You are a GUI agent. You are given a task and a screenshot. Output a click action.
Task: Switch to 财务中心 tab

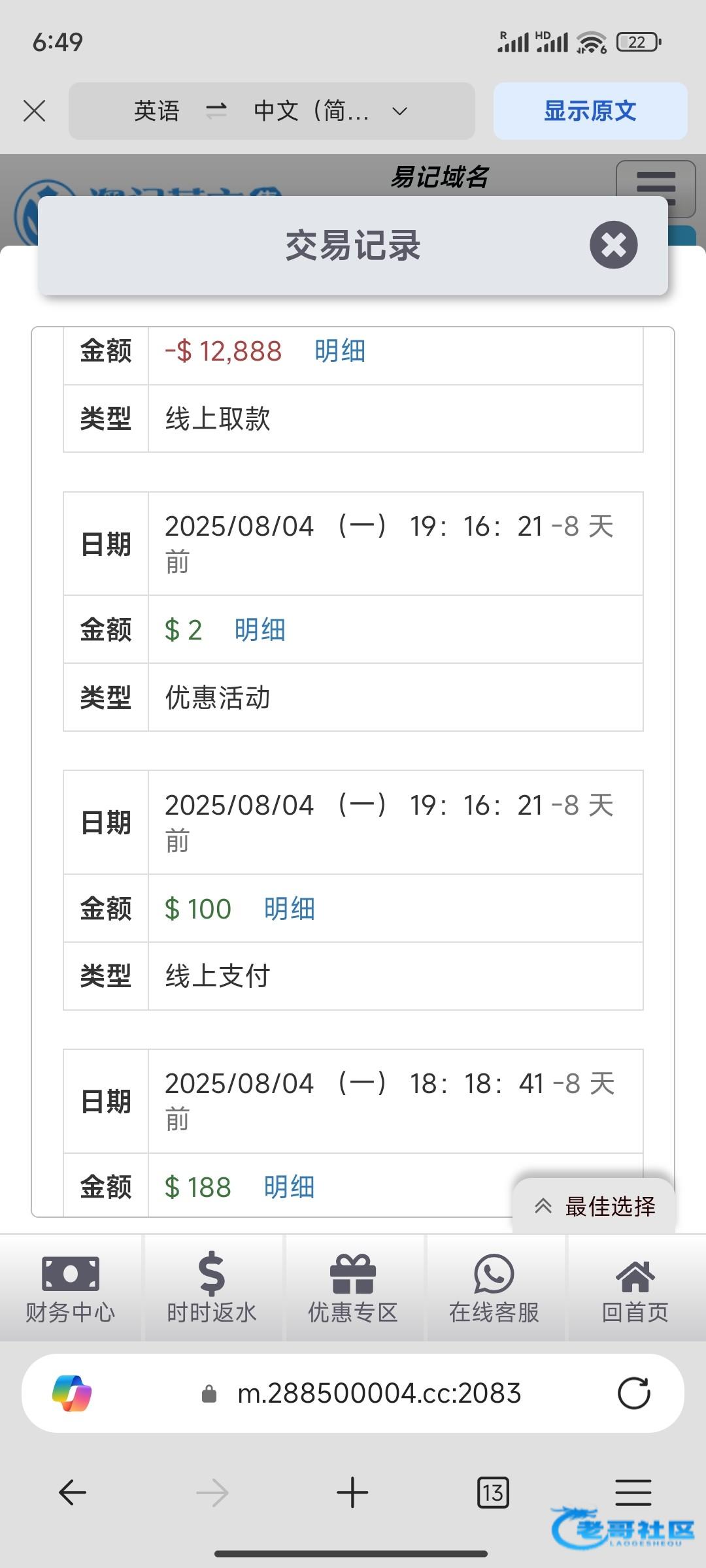coord(71,1288)
